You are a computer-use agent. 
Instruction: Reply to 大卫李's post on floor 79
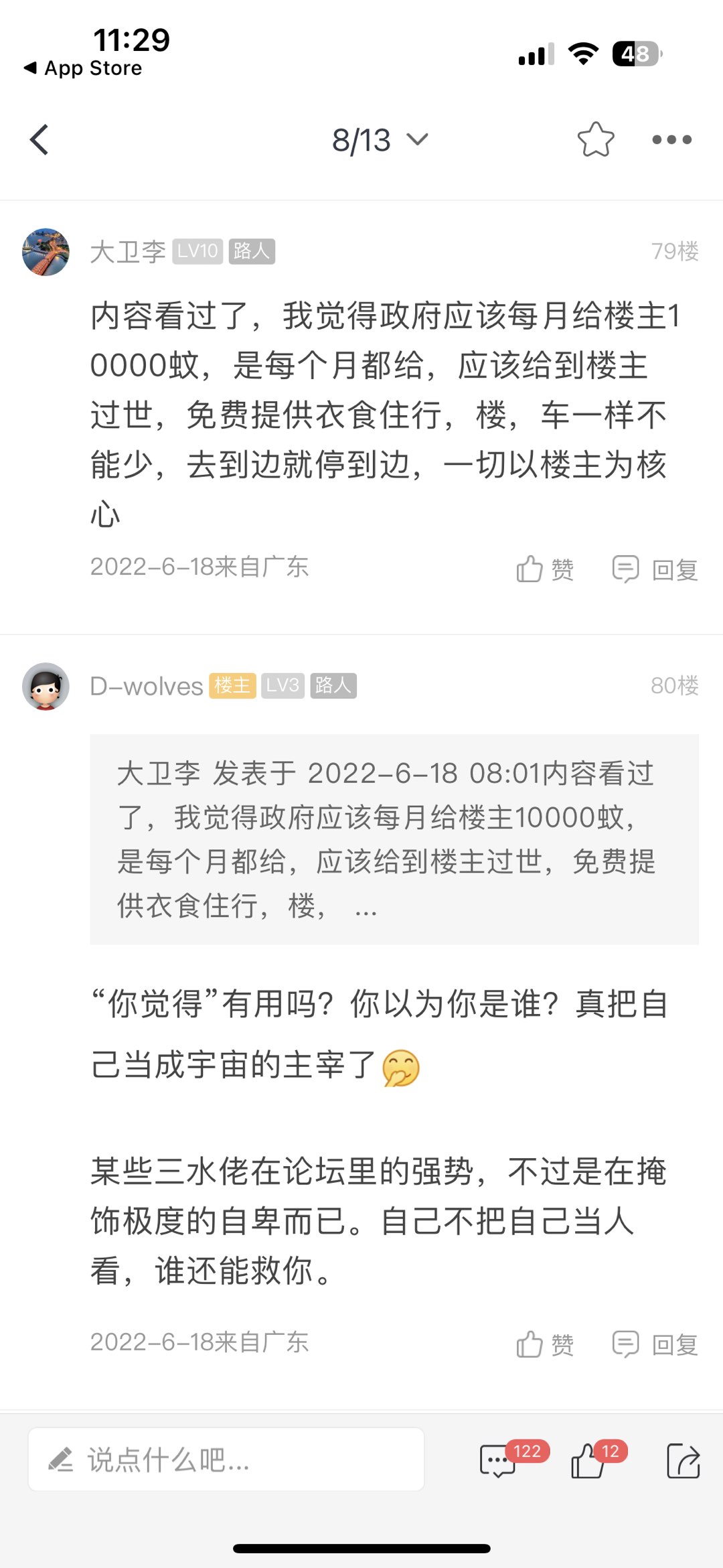[x=655, y=570]
